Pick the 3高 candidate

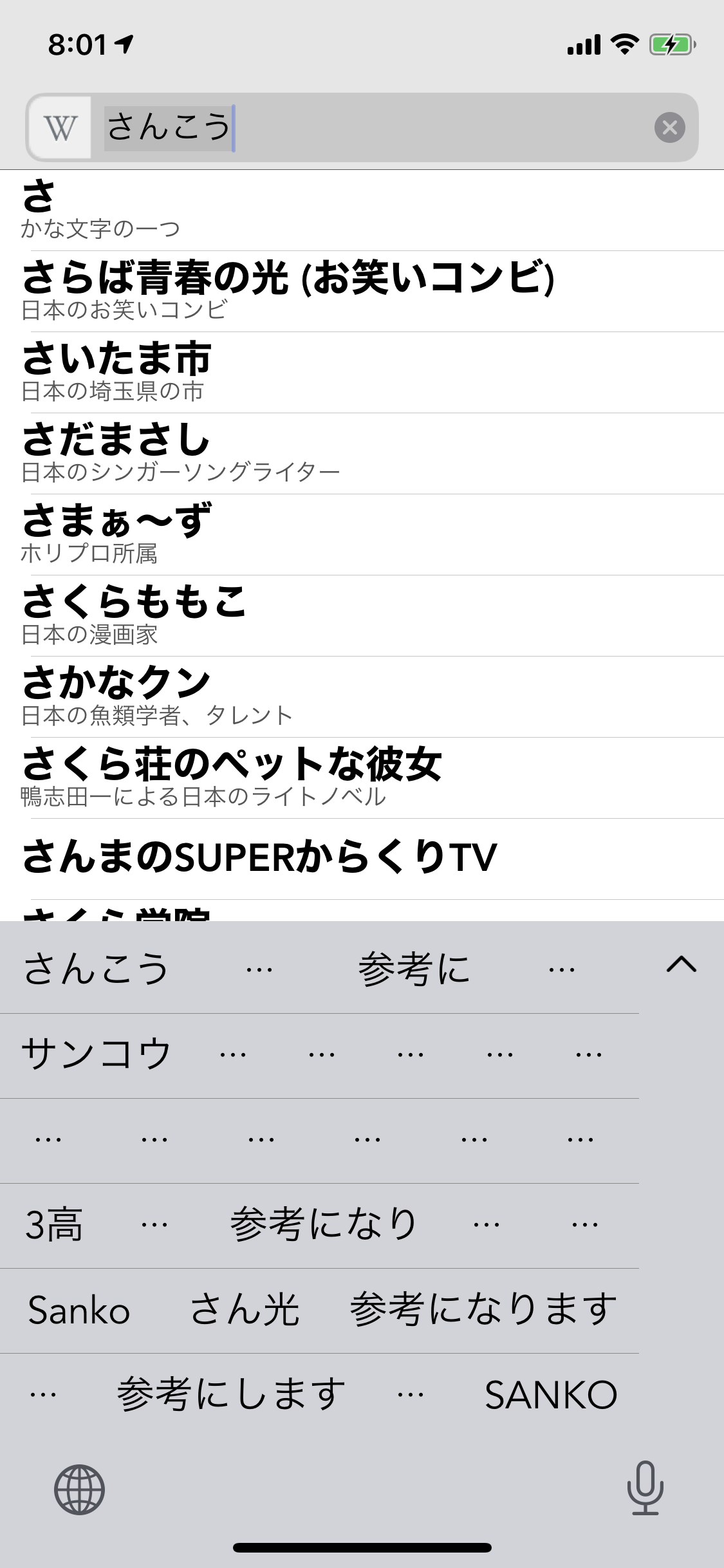(x=54, y=1224)
